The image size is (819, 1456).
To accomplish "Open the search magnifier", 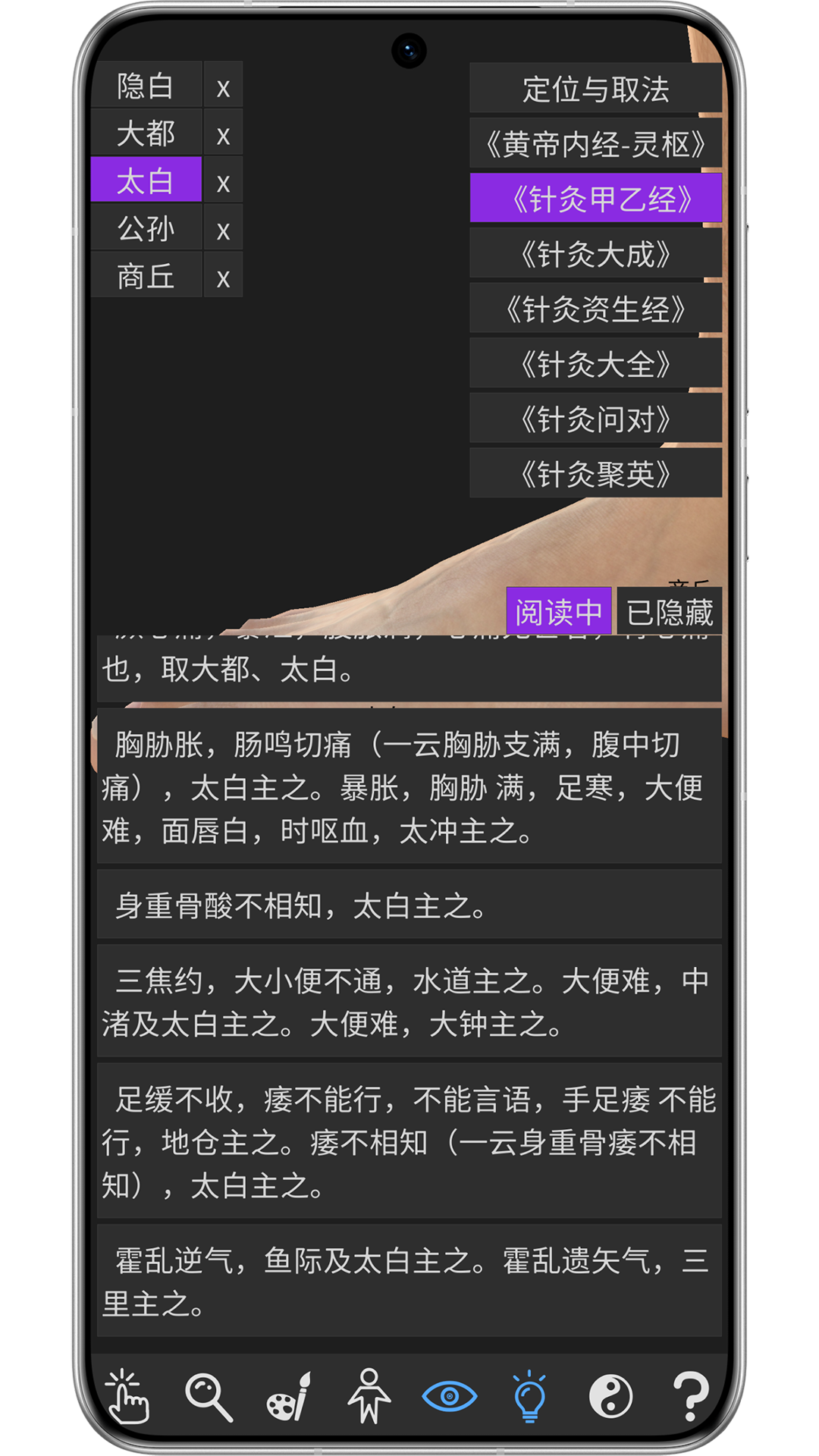I will click(209, 1396).
